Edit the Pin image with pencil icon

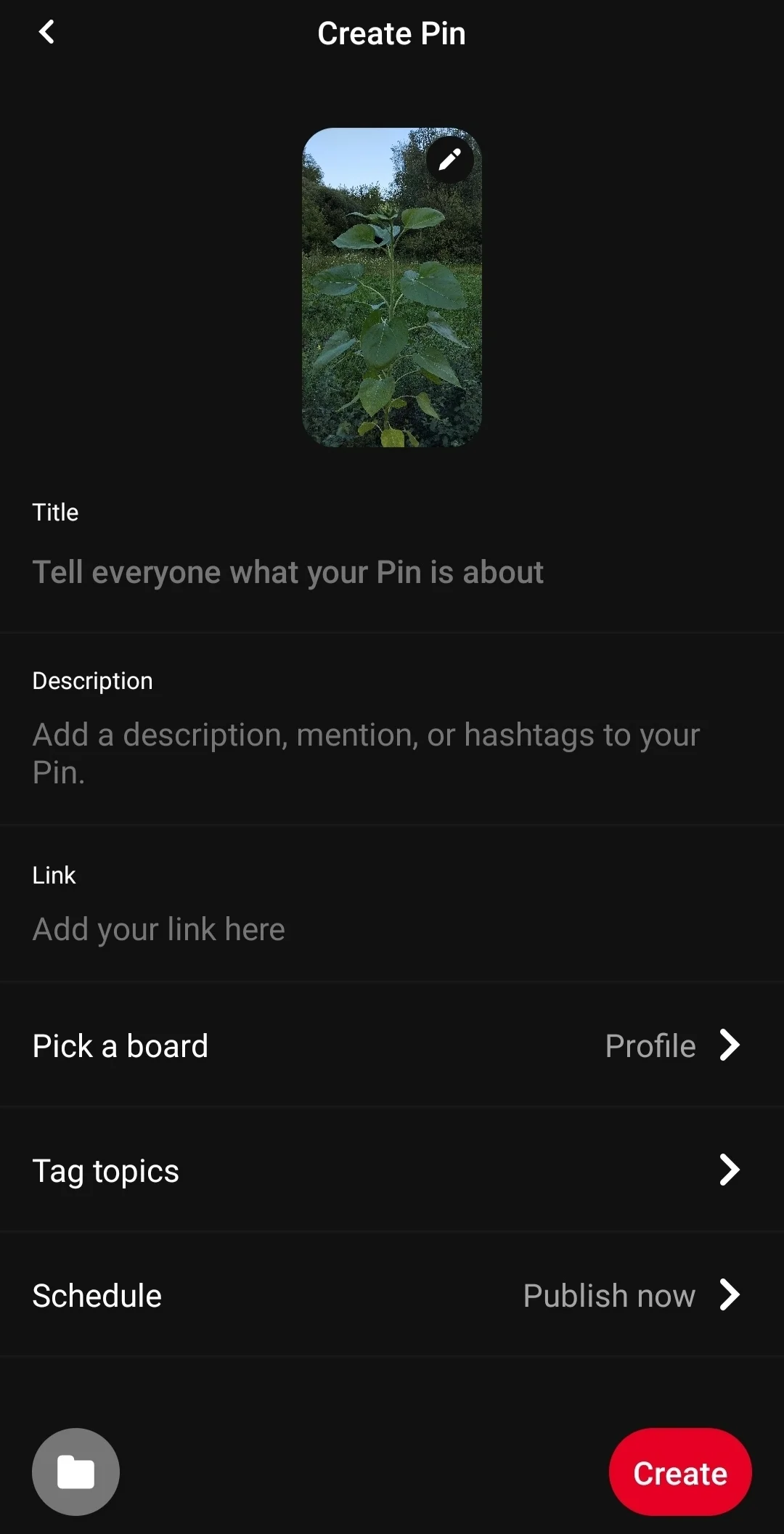point(449,159)
